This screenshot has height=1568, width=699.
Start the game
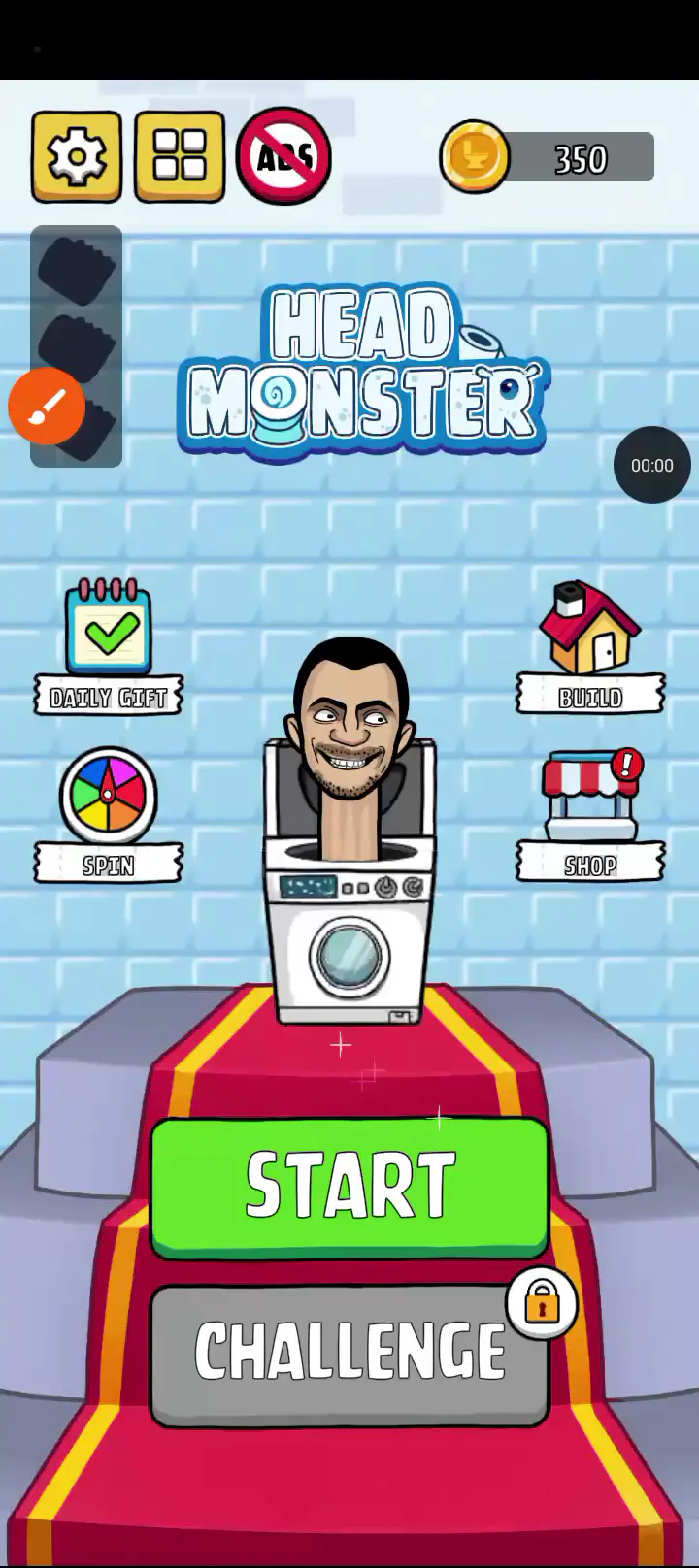tap(349, 1187)
